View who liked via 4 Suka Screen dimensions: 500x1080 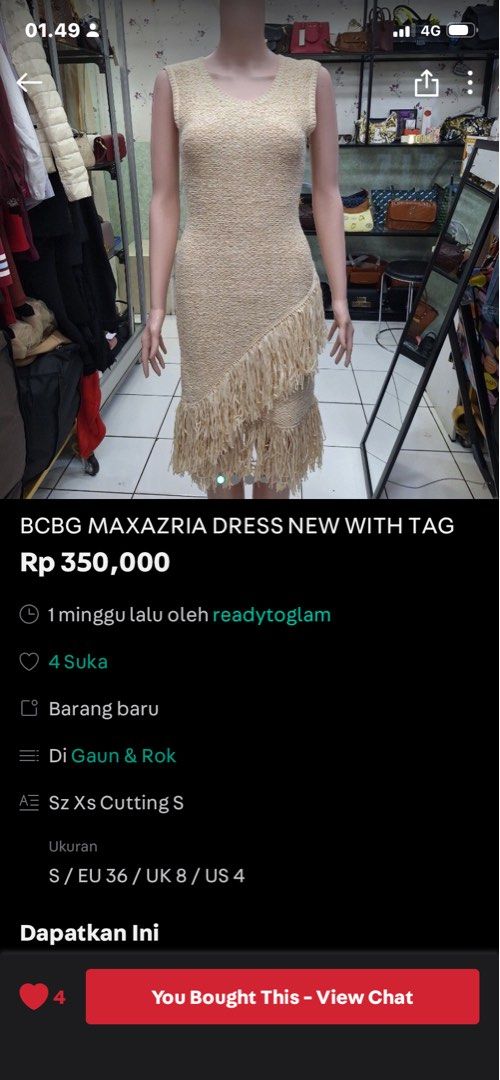coord(78,662)
